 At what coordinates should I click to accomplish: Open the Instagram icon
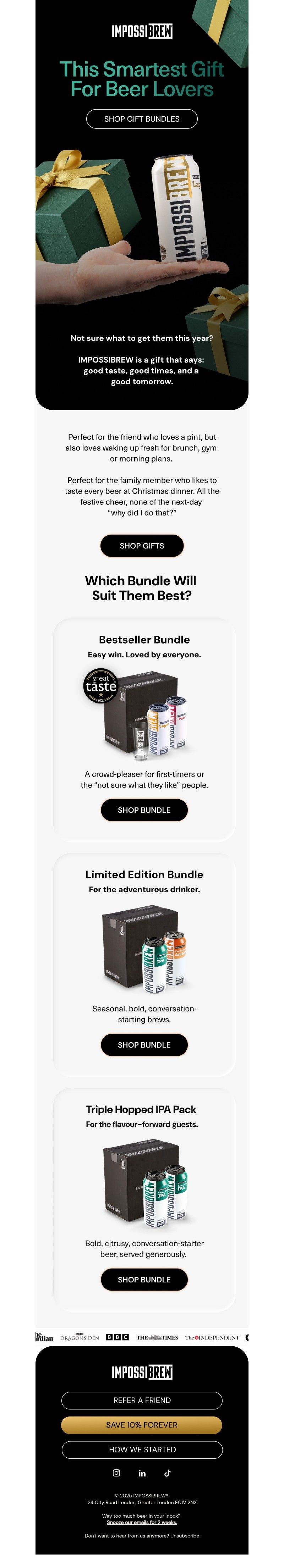pyautogui.click(x=116, y=1473)
